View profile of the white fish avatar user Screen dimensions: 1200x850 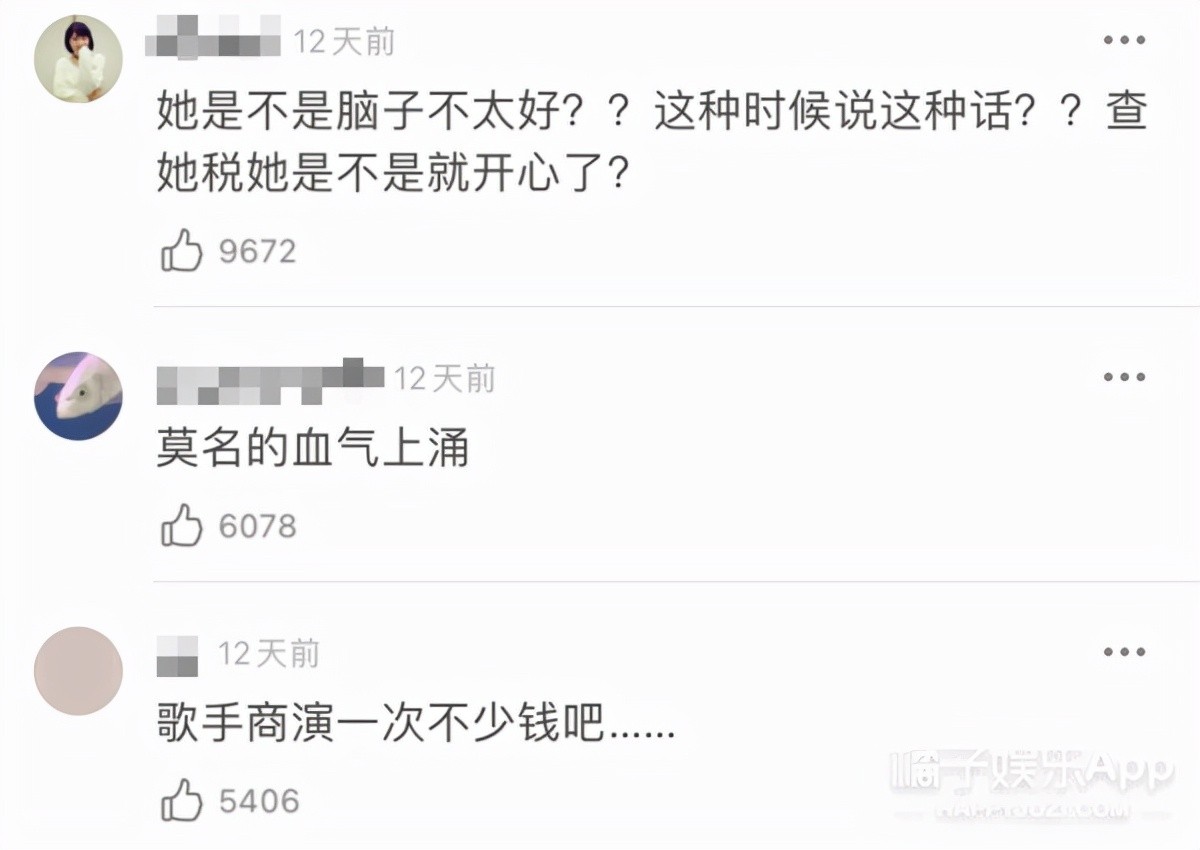pyautogui.click(x=78, y=396)
